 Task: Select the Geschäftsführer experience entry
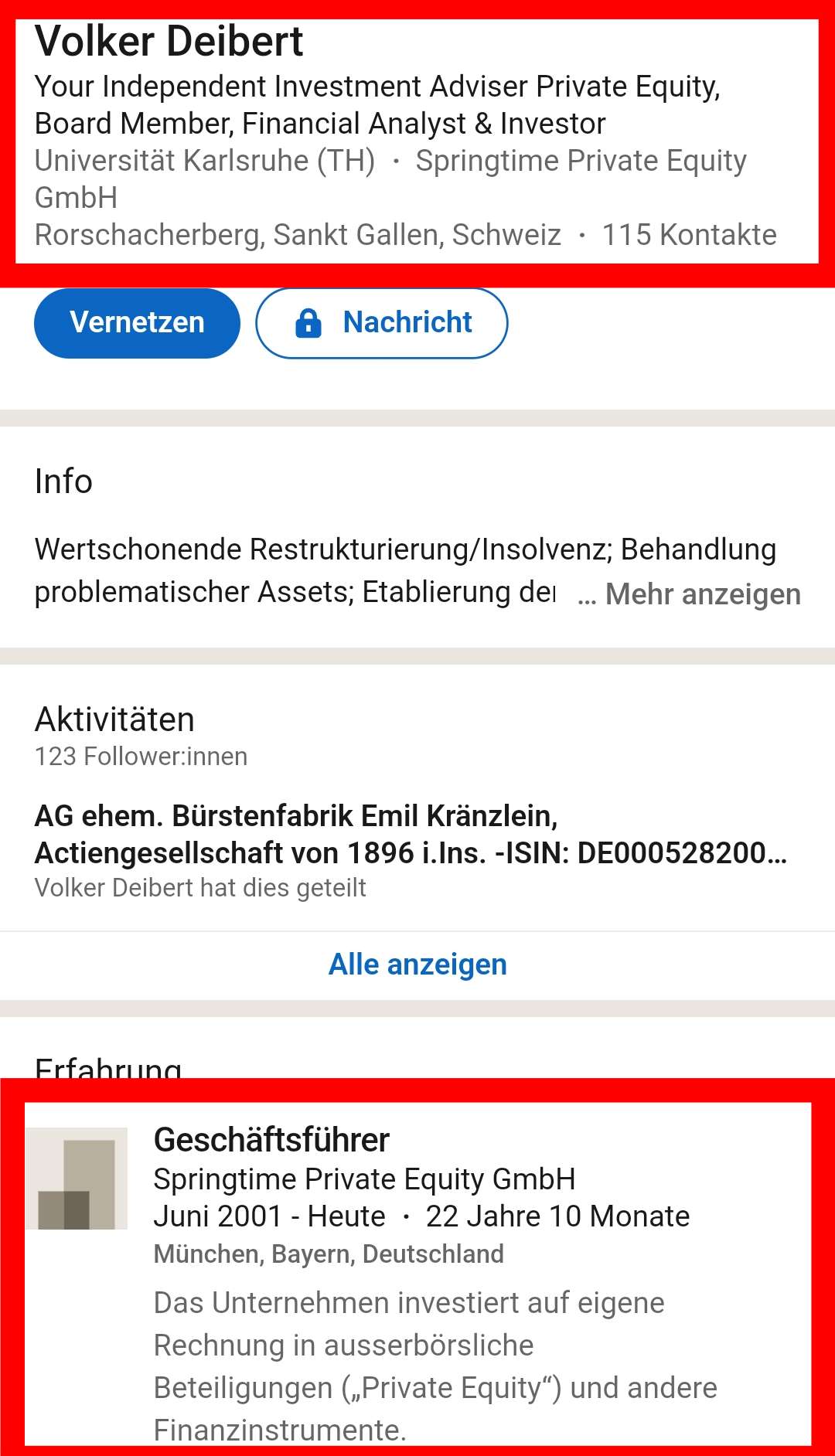(x=271, y=1139)
